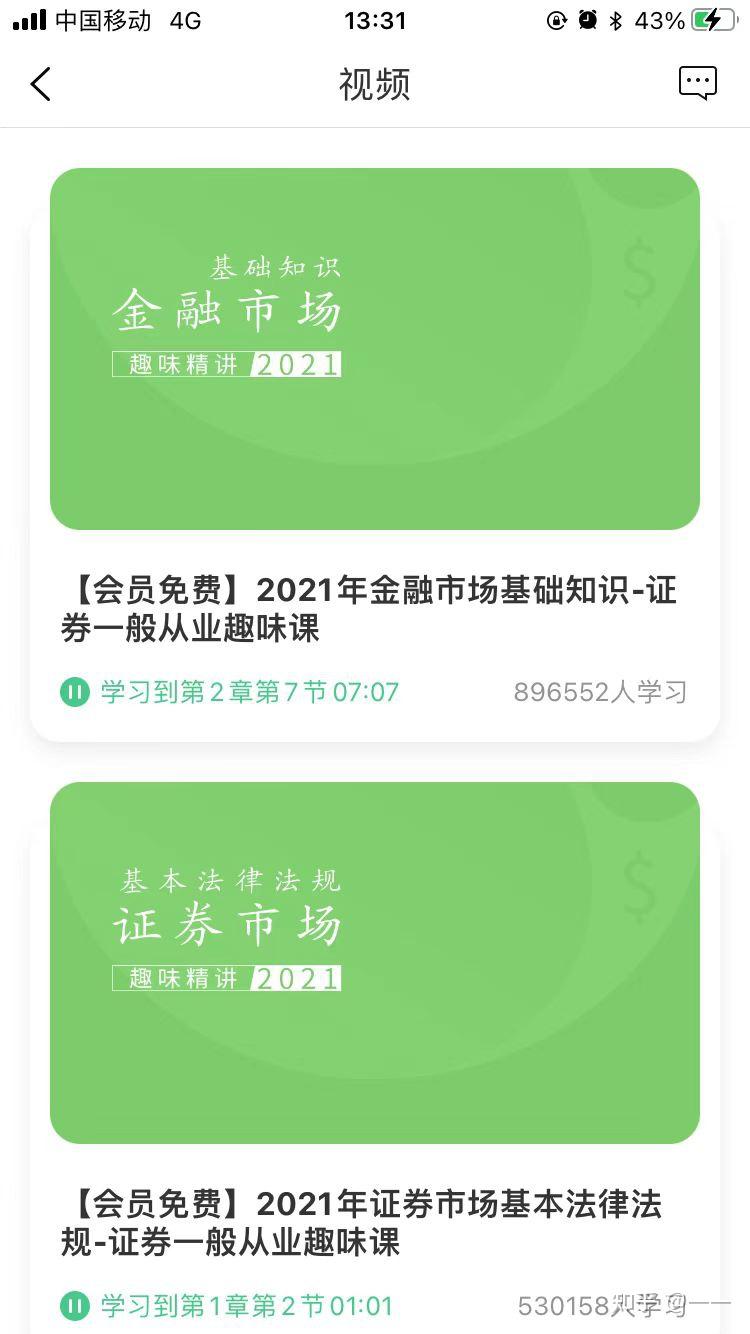Open the 金融市场趣味精讲 cover thumbnail
This screenshot has height=1334, width=750.
coord(375,350)
